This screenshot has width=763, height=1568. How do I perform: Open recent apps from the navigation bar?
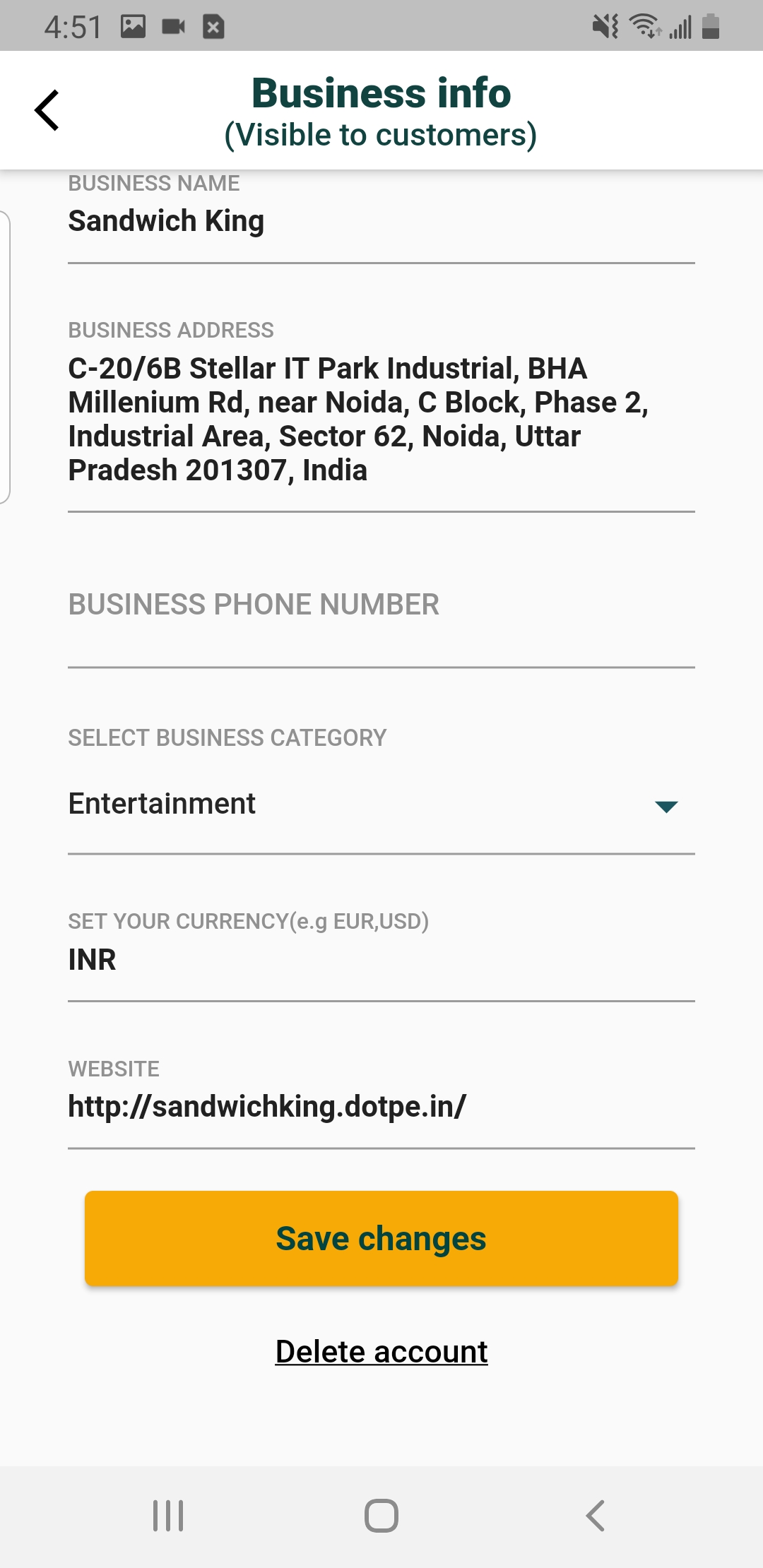(x=168, y=1516)
